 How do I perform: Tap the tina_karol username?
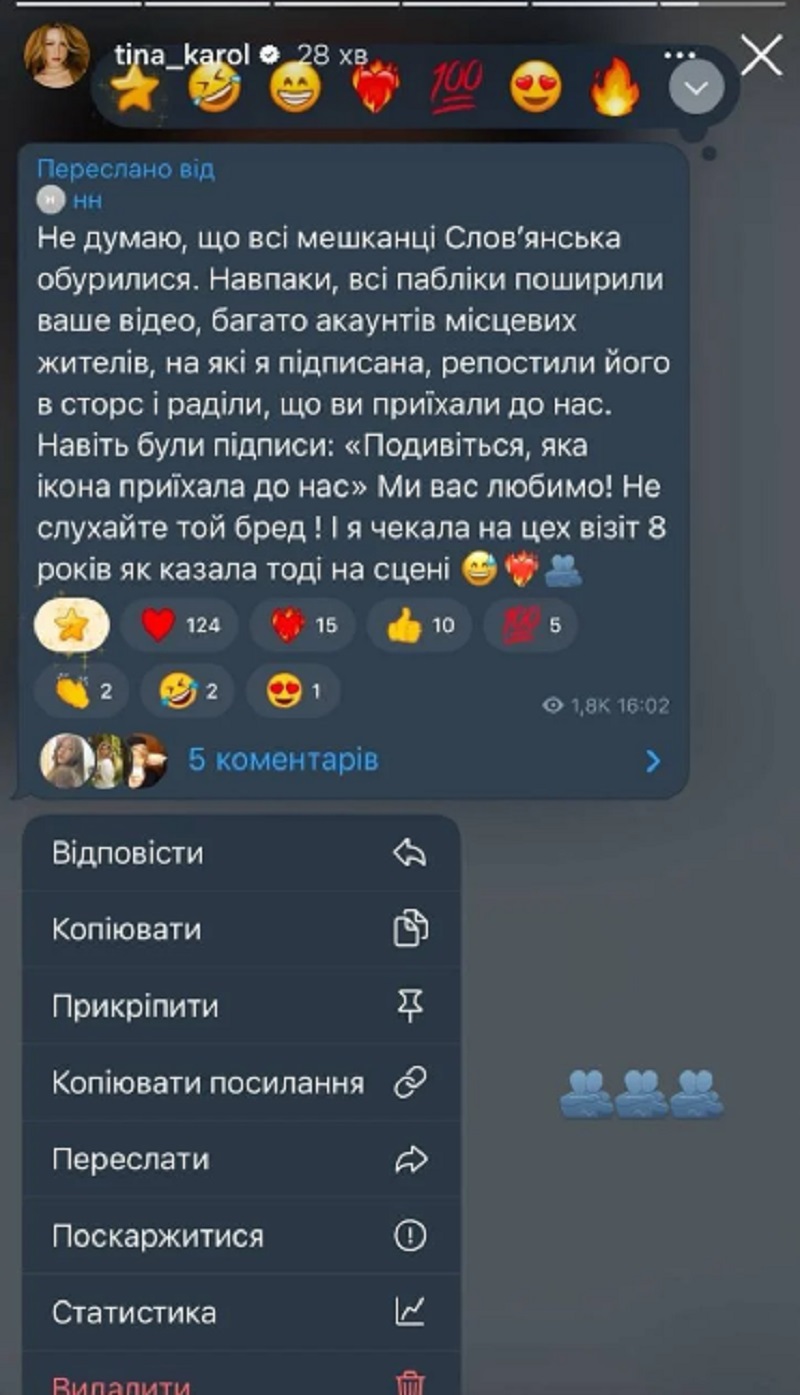point(181,55)
